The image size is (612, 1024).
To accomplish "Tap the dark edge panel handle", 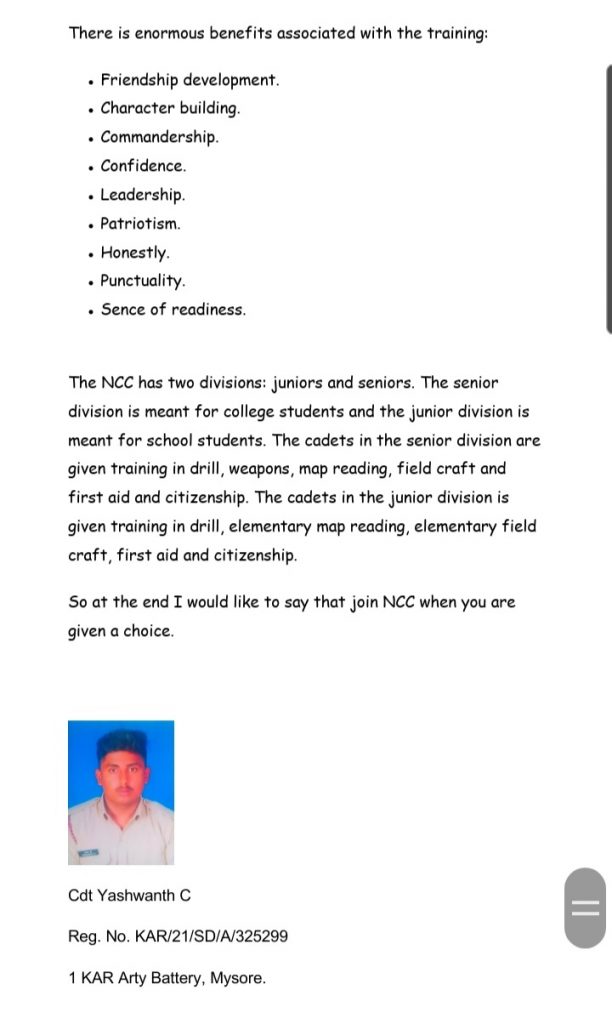I will (609, 199).
